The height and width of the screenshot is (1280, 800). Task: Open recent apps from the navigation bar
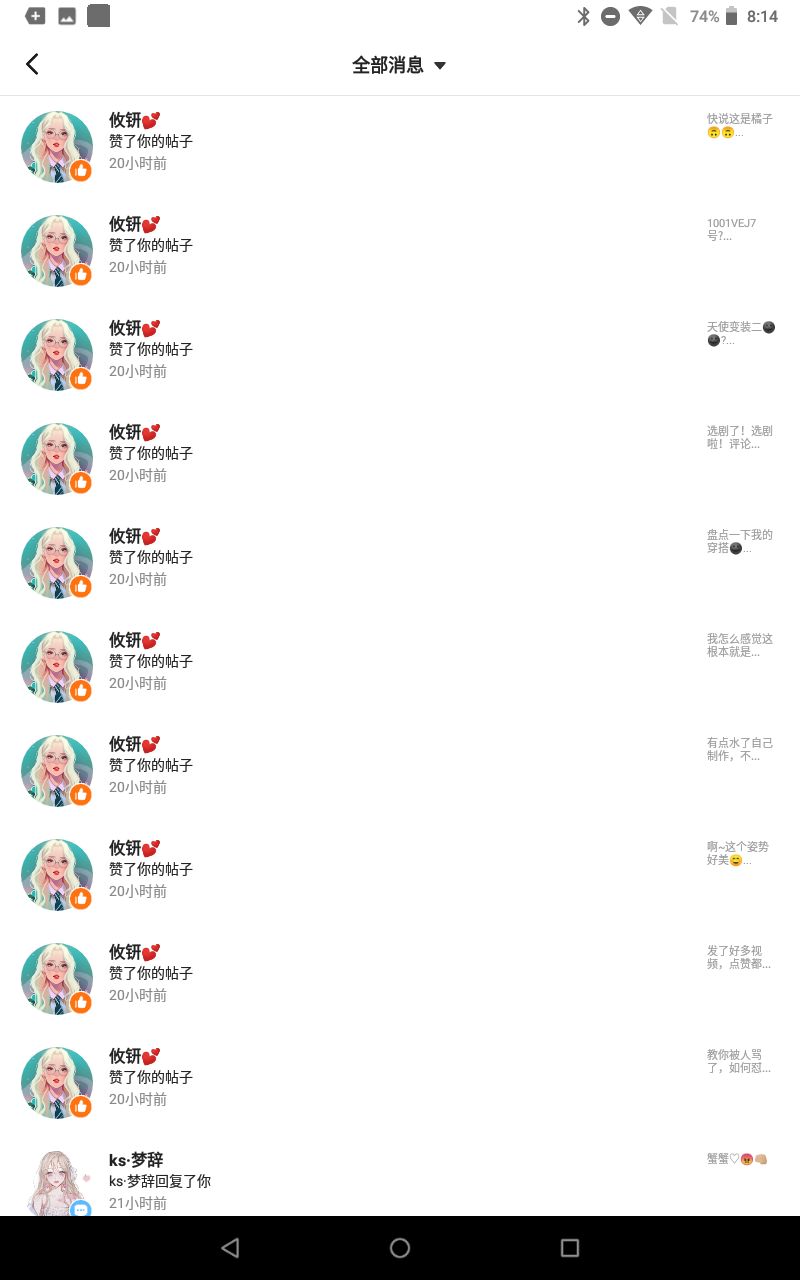(x=570, y=1247)
